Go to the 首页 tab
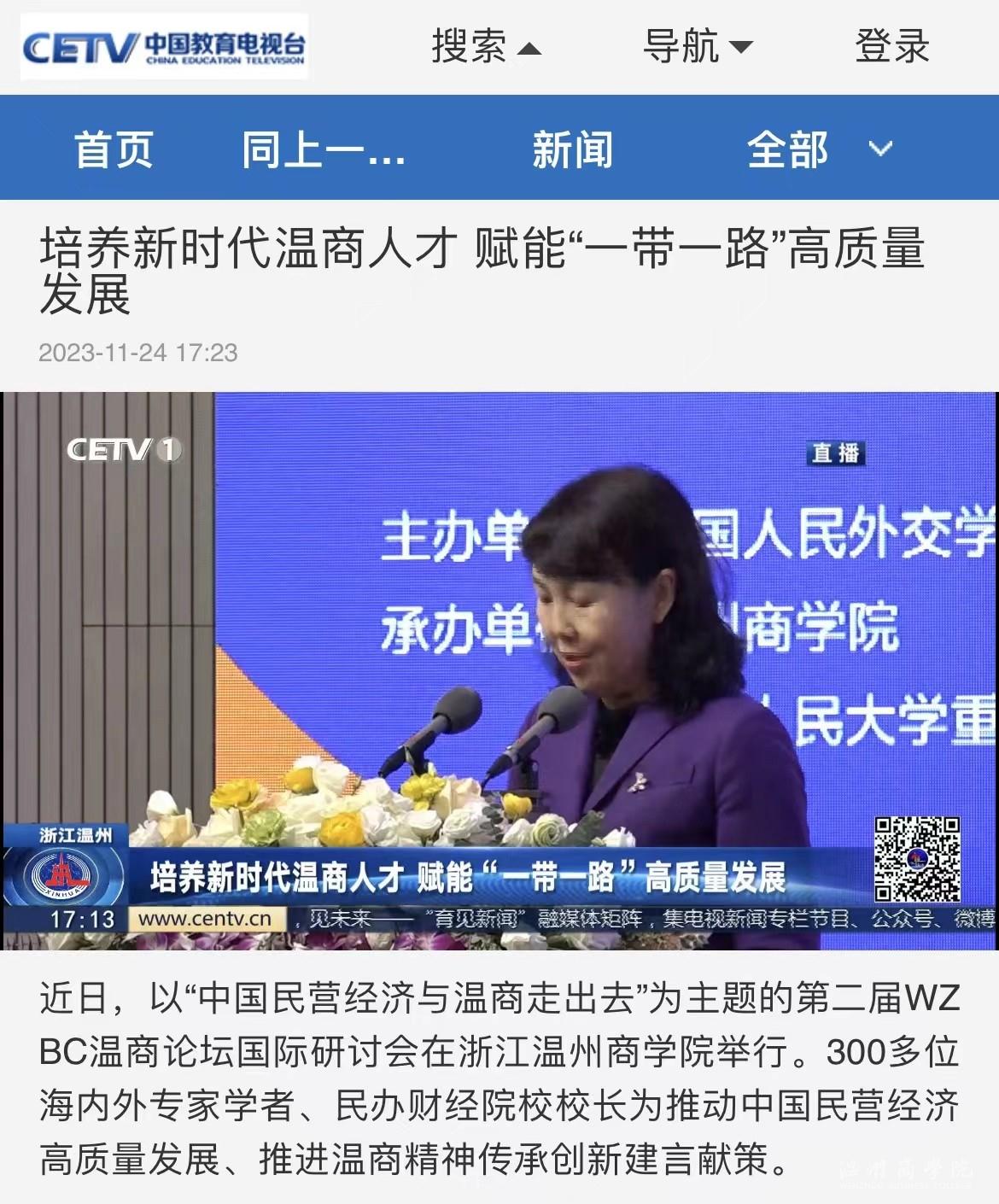This screenshot has width=999, height=1204. (x=114, y=149)
